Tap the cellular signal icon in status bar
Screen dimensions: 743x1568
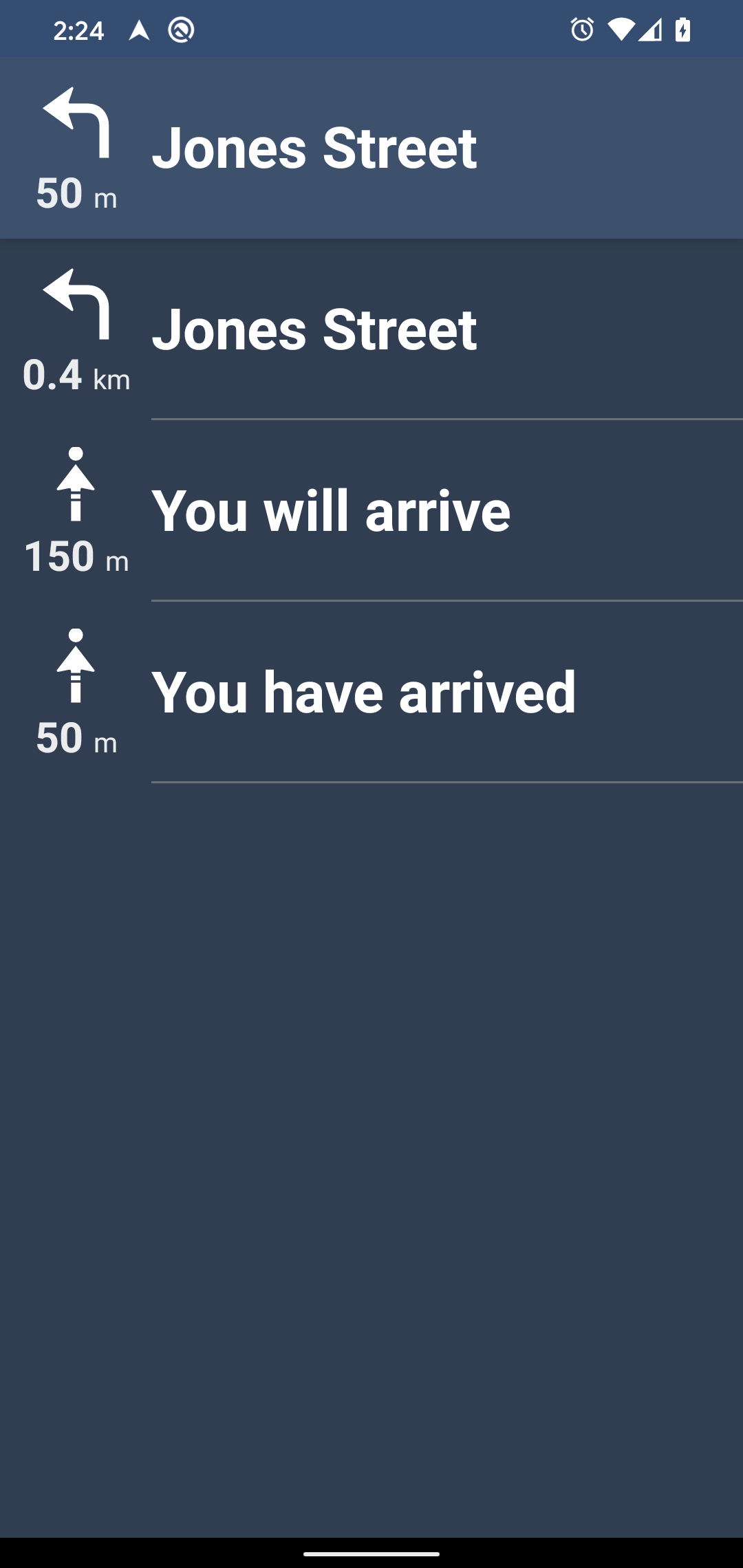[651, 29]
